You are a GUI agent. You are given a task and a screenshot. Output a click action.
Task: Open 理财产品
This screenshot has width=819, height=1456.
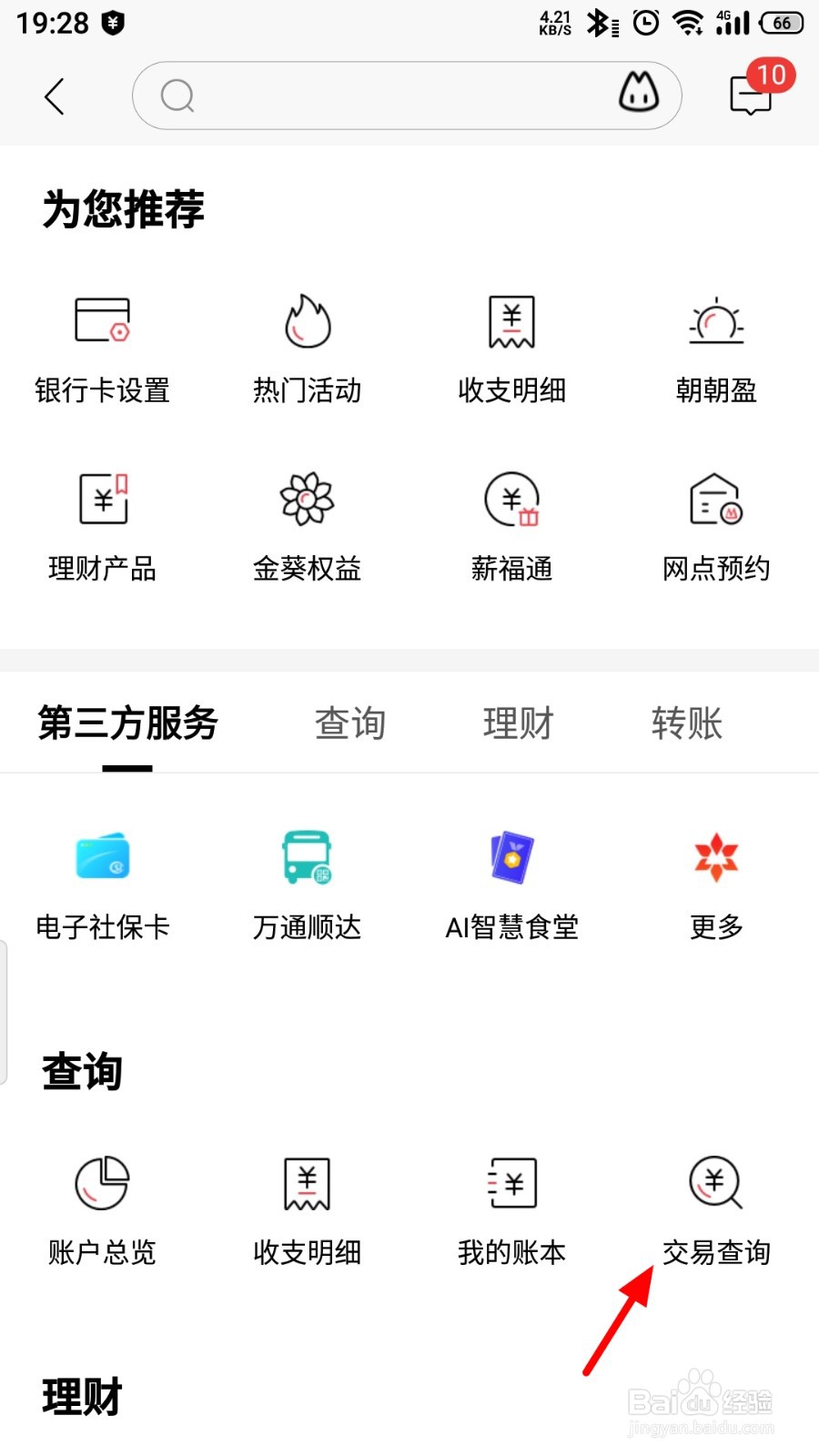[102, 528]
